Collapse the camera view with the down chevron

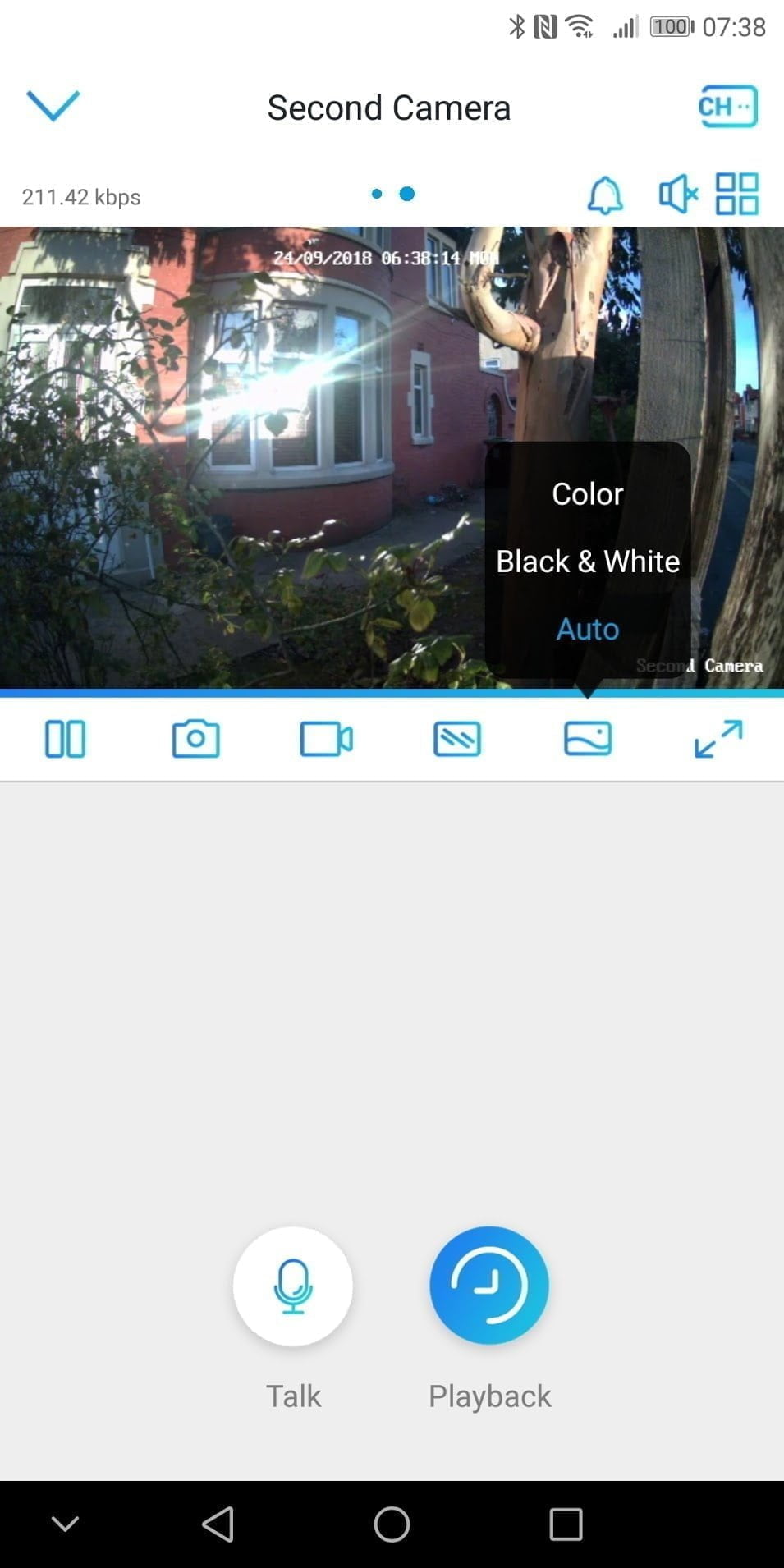[53, 106]
